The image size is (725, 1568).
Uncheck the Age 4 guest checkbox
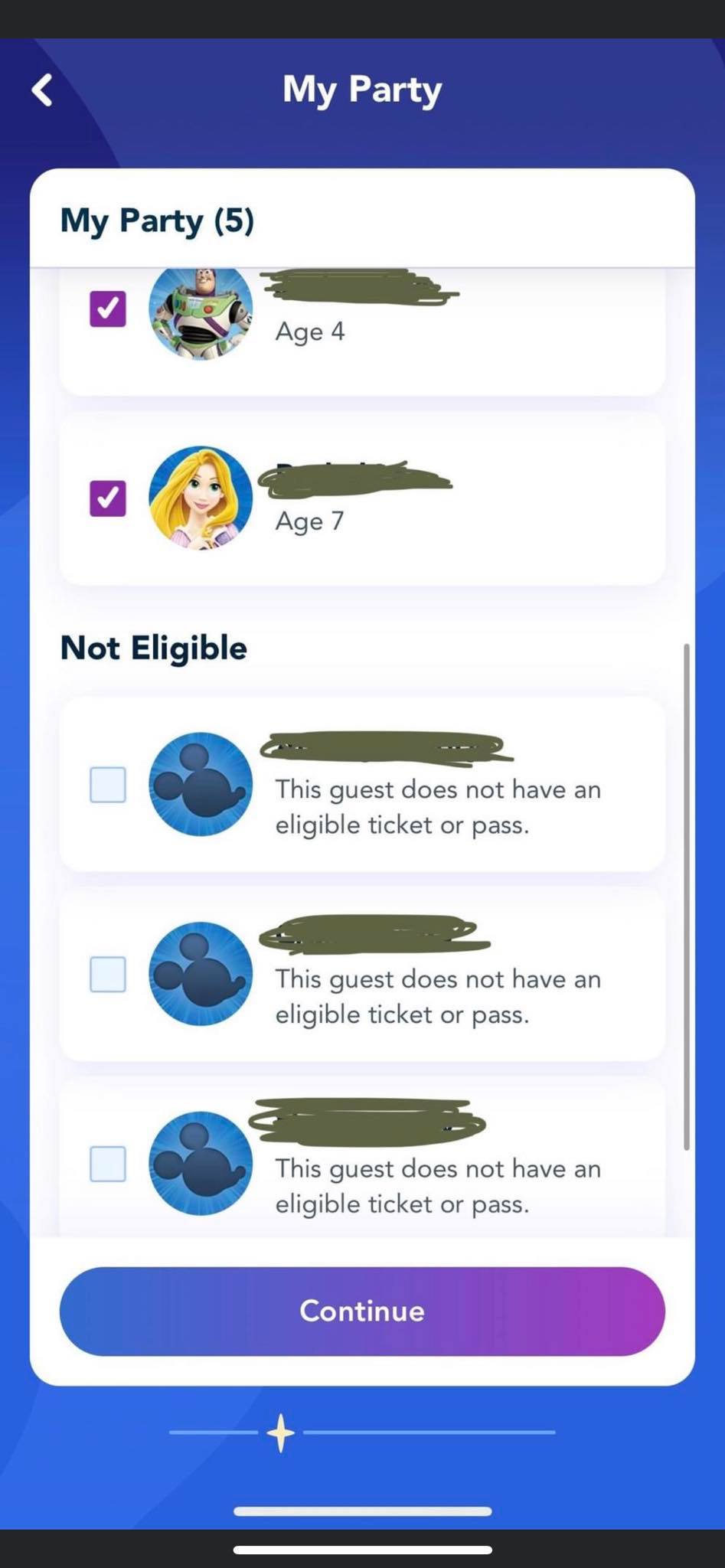pyautogui.click(x=108, y=309)
